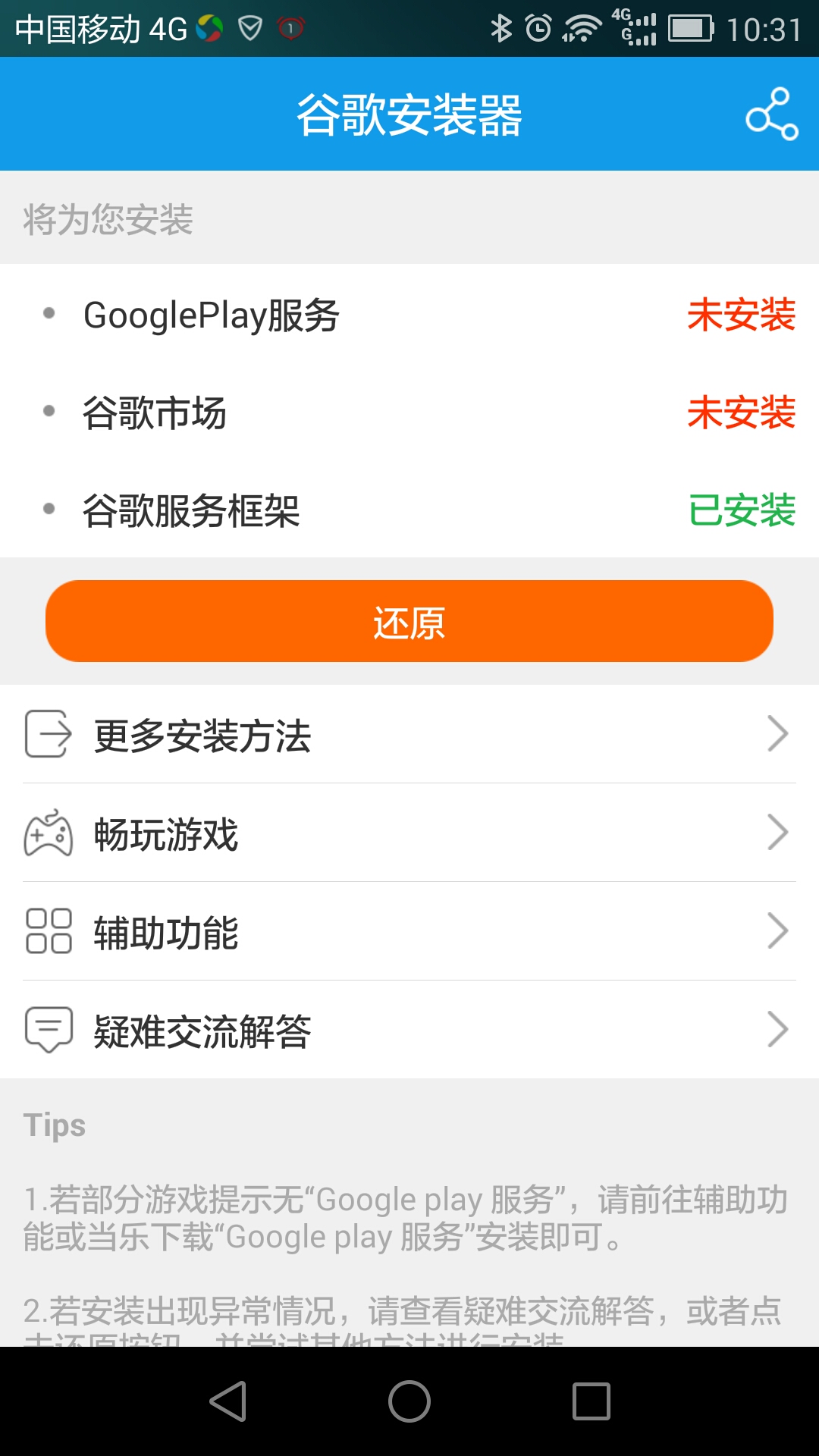Tap the share icon in the header
This screenshot has height=1456, width=819.
point(772,115)
